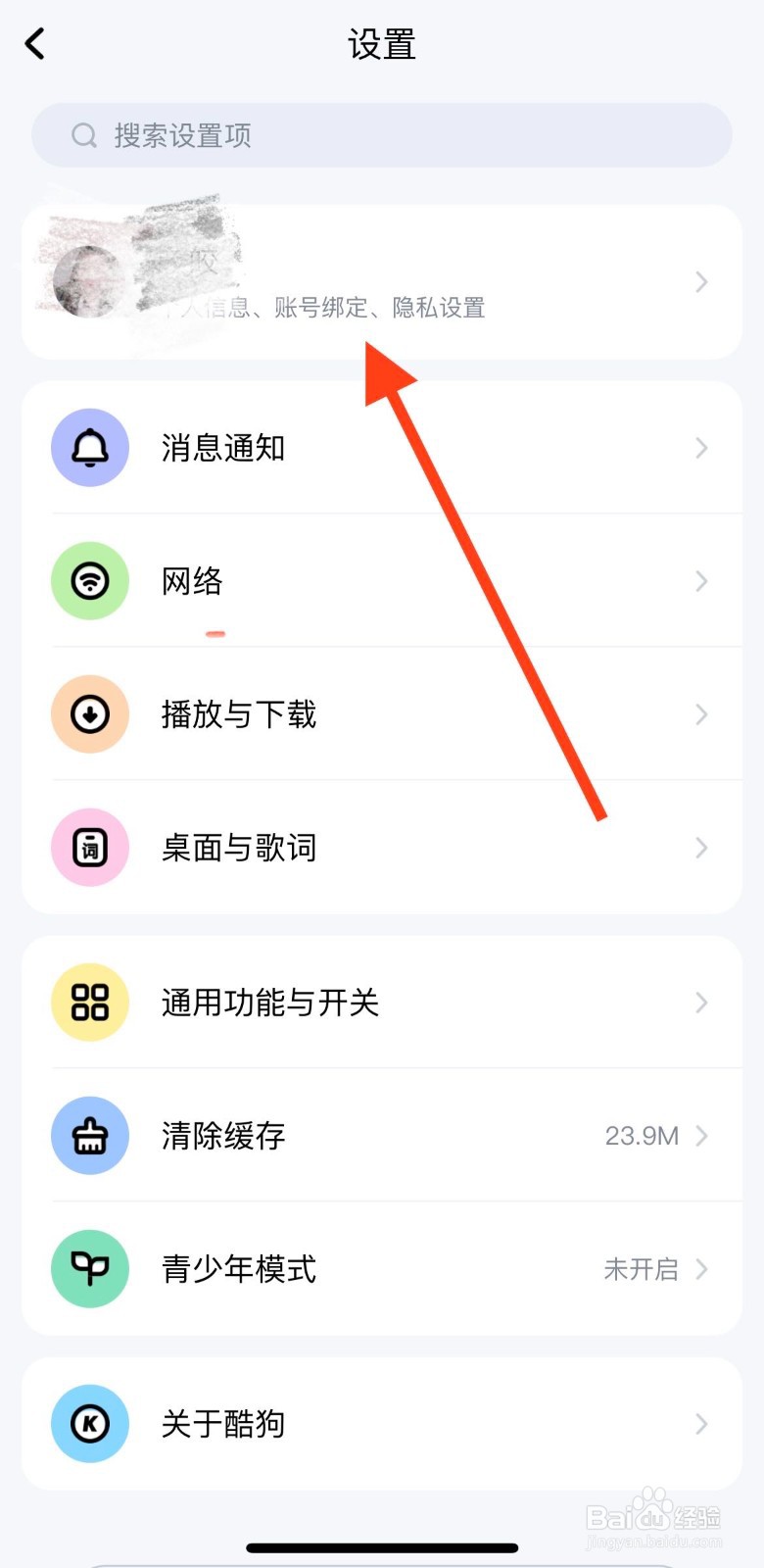Clear the cache showing 23.9M
The width and height of the screenshot is (764, 1568).
pos(382,1136)
